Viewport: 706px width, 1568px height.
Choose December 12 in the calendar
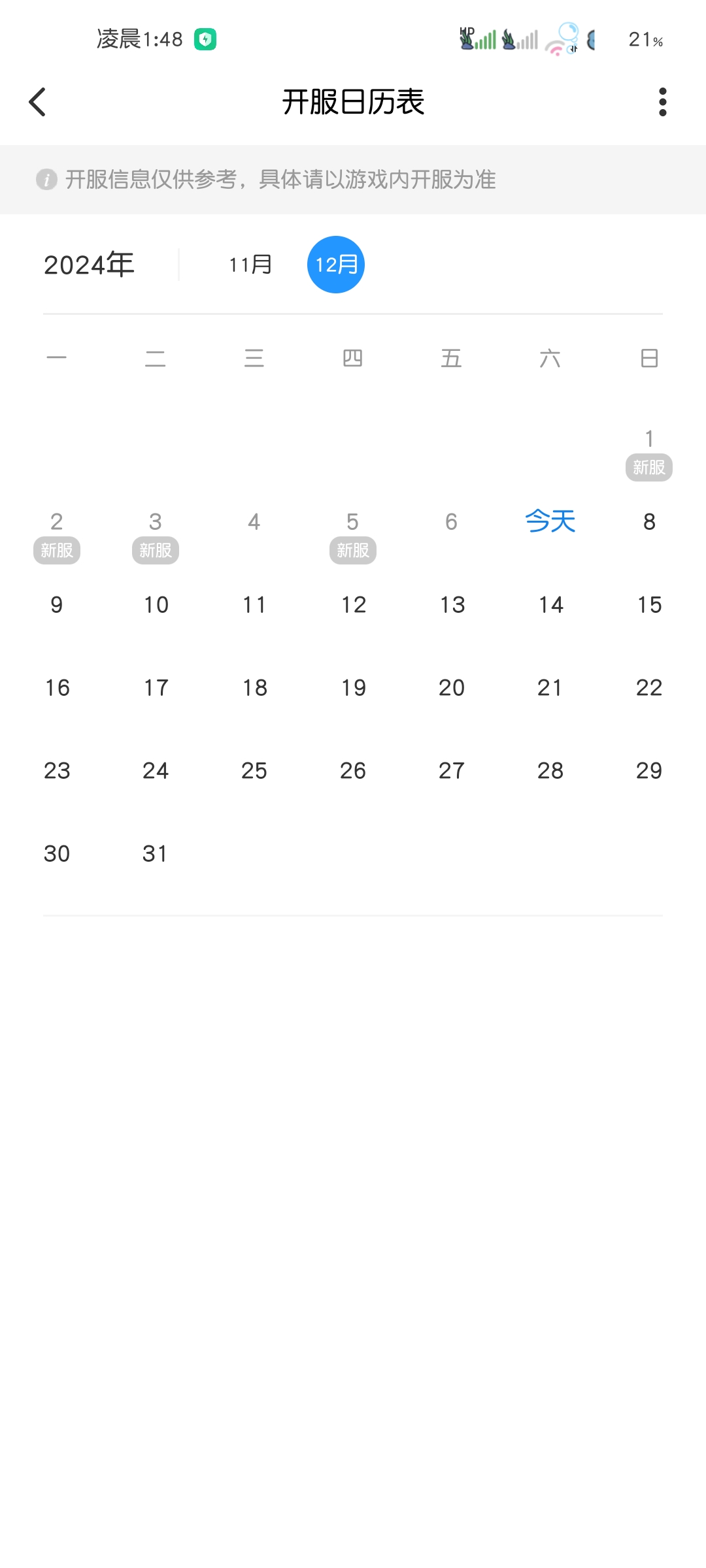click(353, 604)
